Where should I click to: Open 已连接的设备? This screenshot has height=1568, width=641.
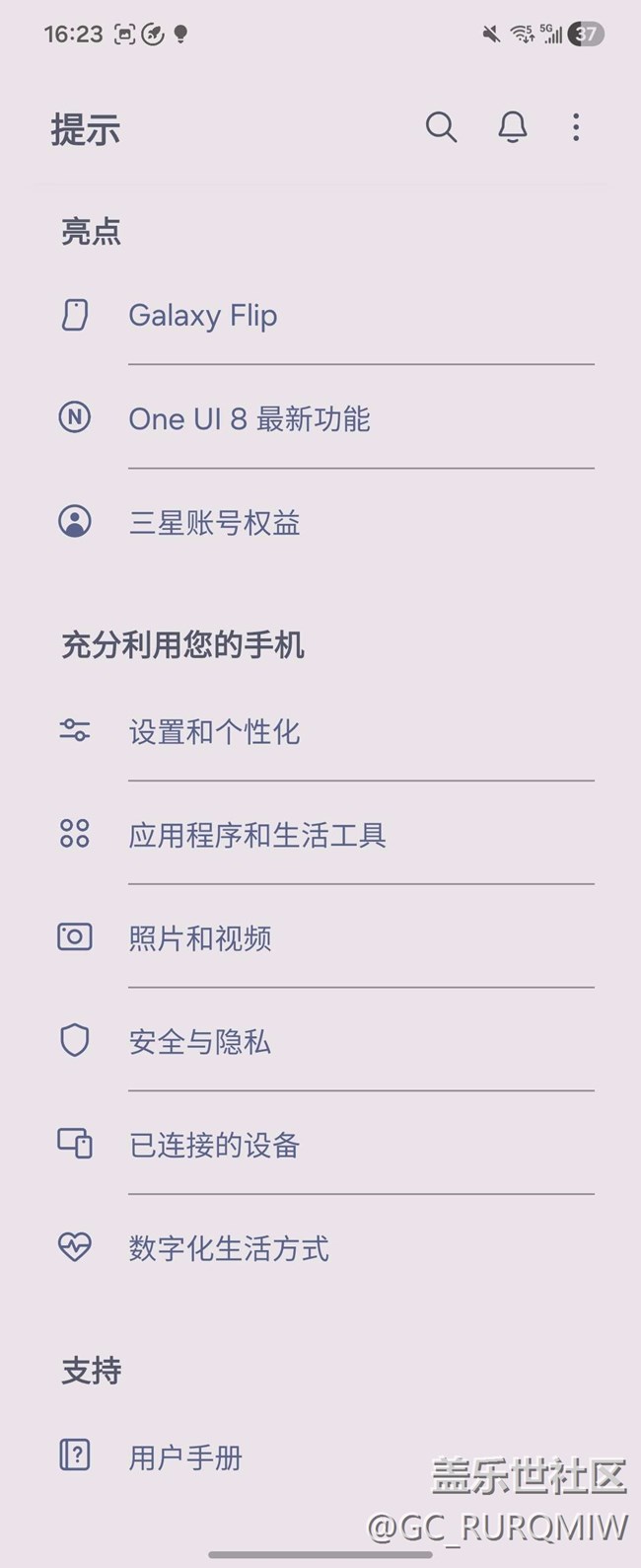pyautogui.click(x=320, y=1145)
